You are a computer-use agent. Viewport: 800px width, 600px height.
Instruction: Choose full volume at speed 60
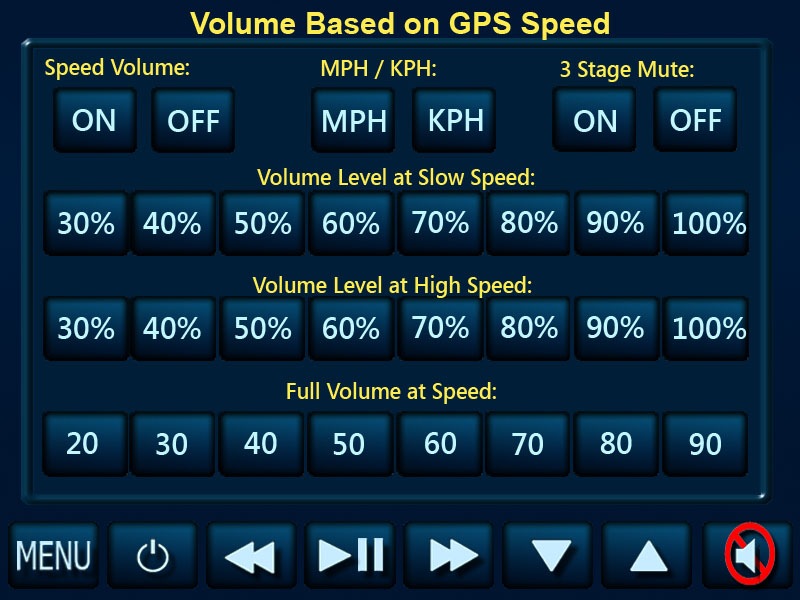coord(440,443)
